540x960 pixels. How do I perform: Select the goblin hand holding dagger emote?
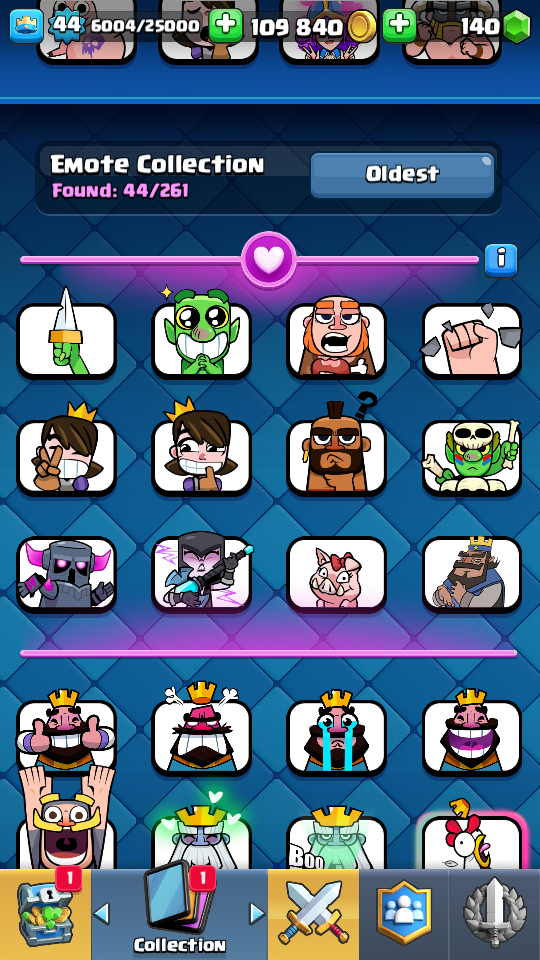pos(66,336)
